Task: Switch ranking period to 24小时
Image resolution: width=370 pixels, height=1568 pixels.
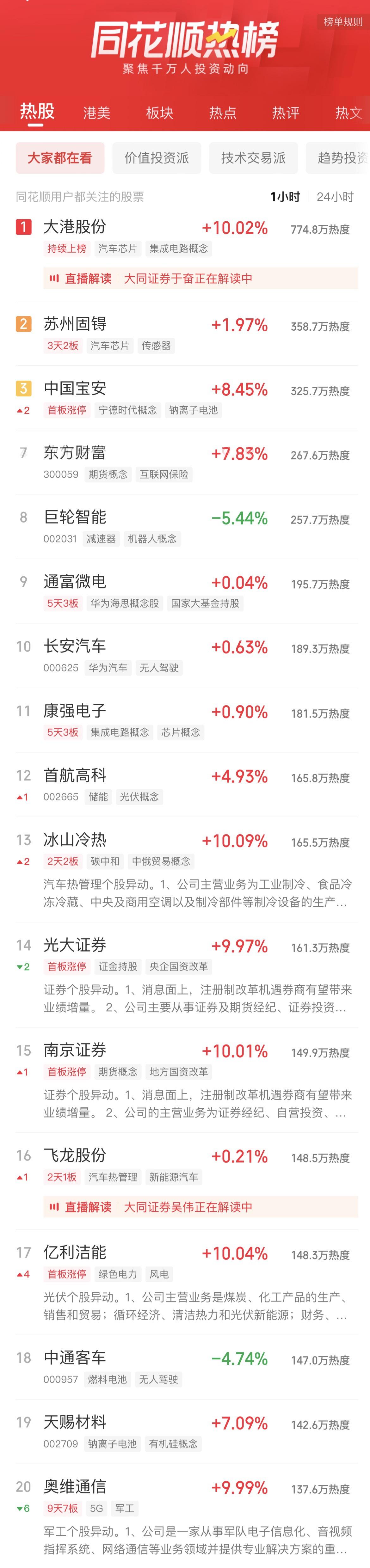Action: pyautogui.click(x=335, y=197)
